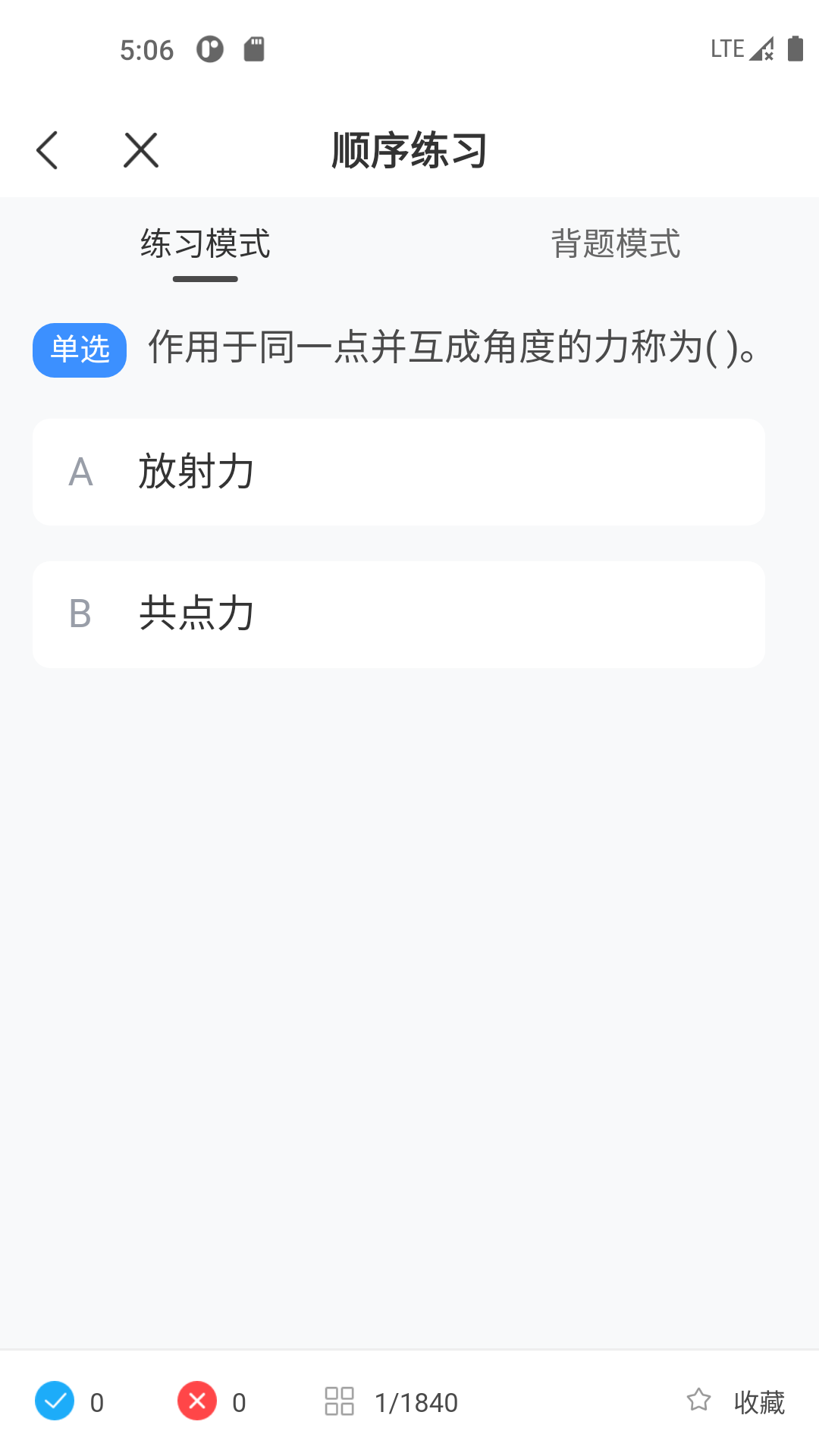The height and width of the screenshot is (1456, 819).
Task: Tap the X icon to exit practice
Action: coord(140,149)
